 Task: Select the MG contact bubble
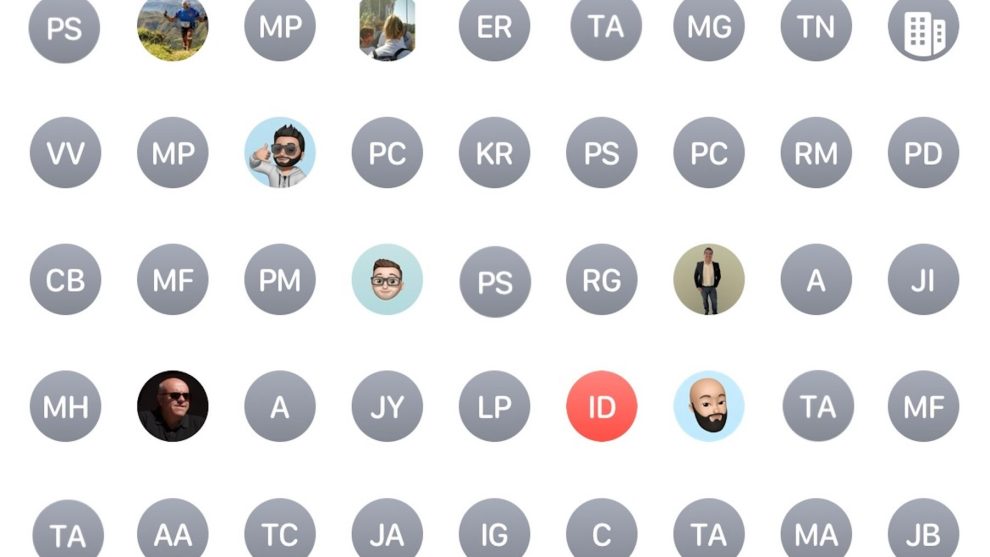point(709,27)
